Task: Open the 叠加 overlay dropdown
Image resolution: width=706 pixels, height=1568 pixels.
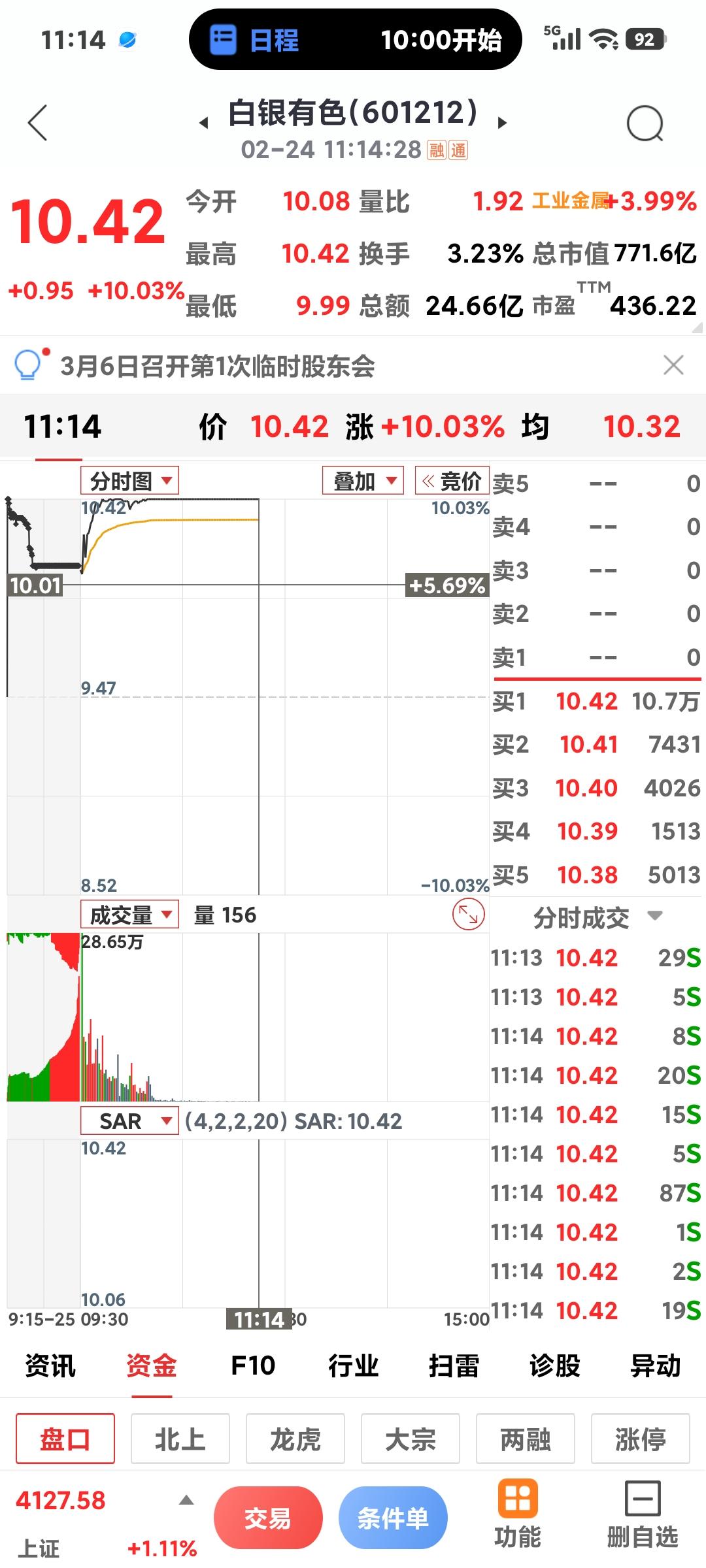Action: point(362,480)
